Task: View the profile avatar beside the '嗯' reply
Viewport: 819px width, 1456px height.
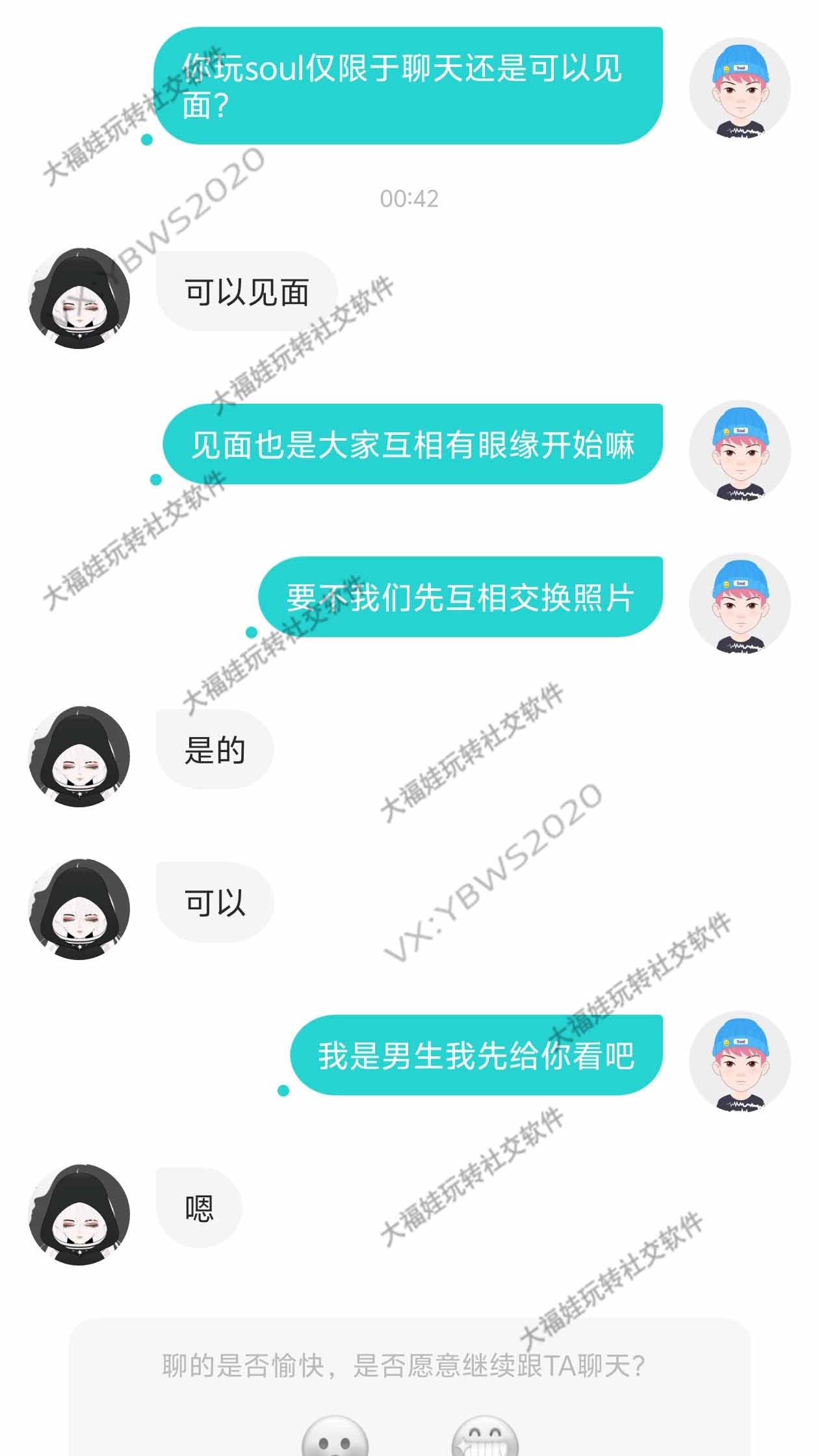Action: tap(79, 1214)
